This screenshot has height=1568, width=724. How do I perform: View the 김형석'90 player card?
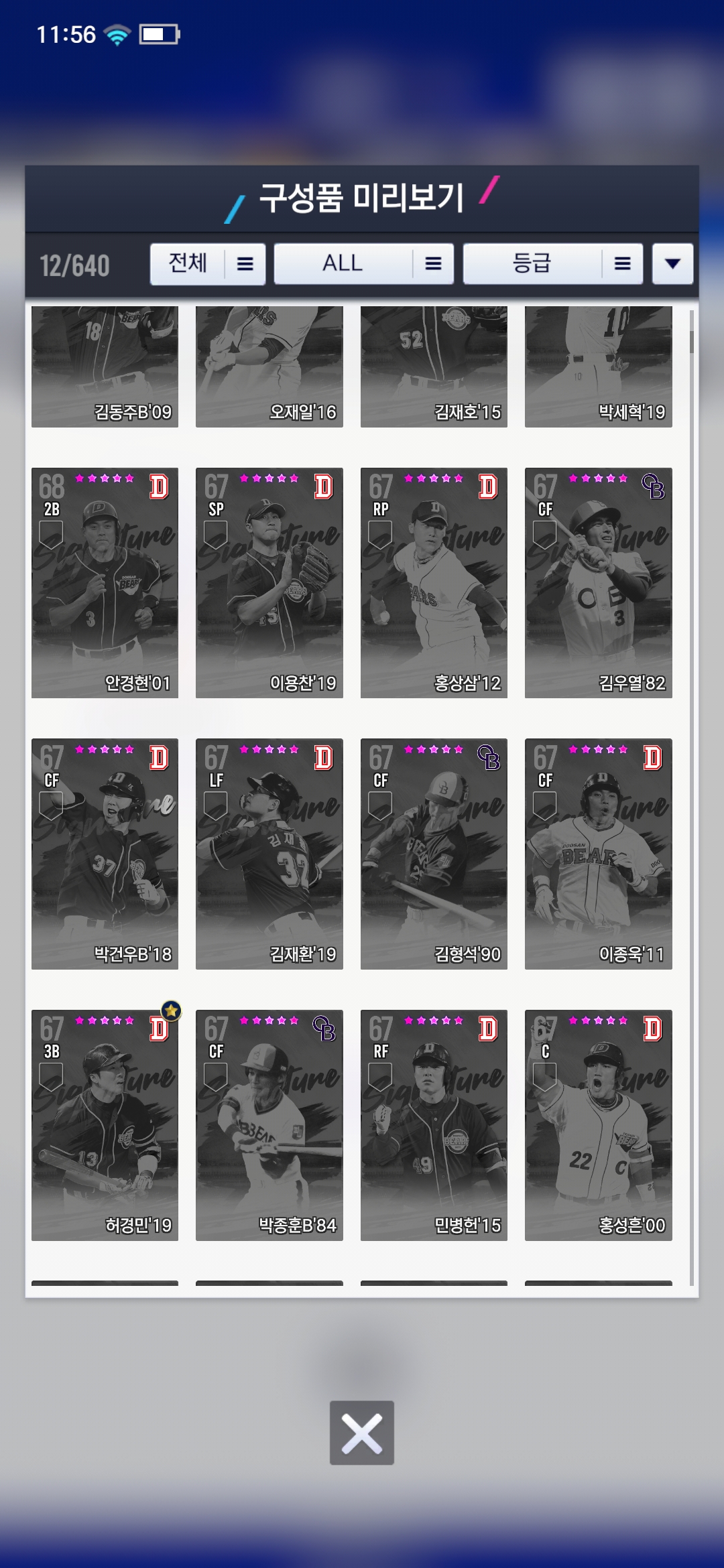pyautogui.click(x=434, y=854)
